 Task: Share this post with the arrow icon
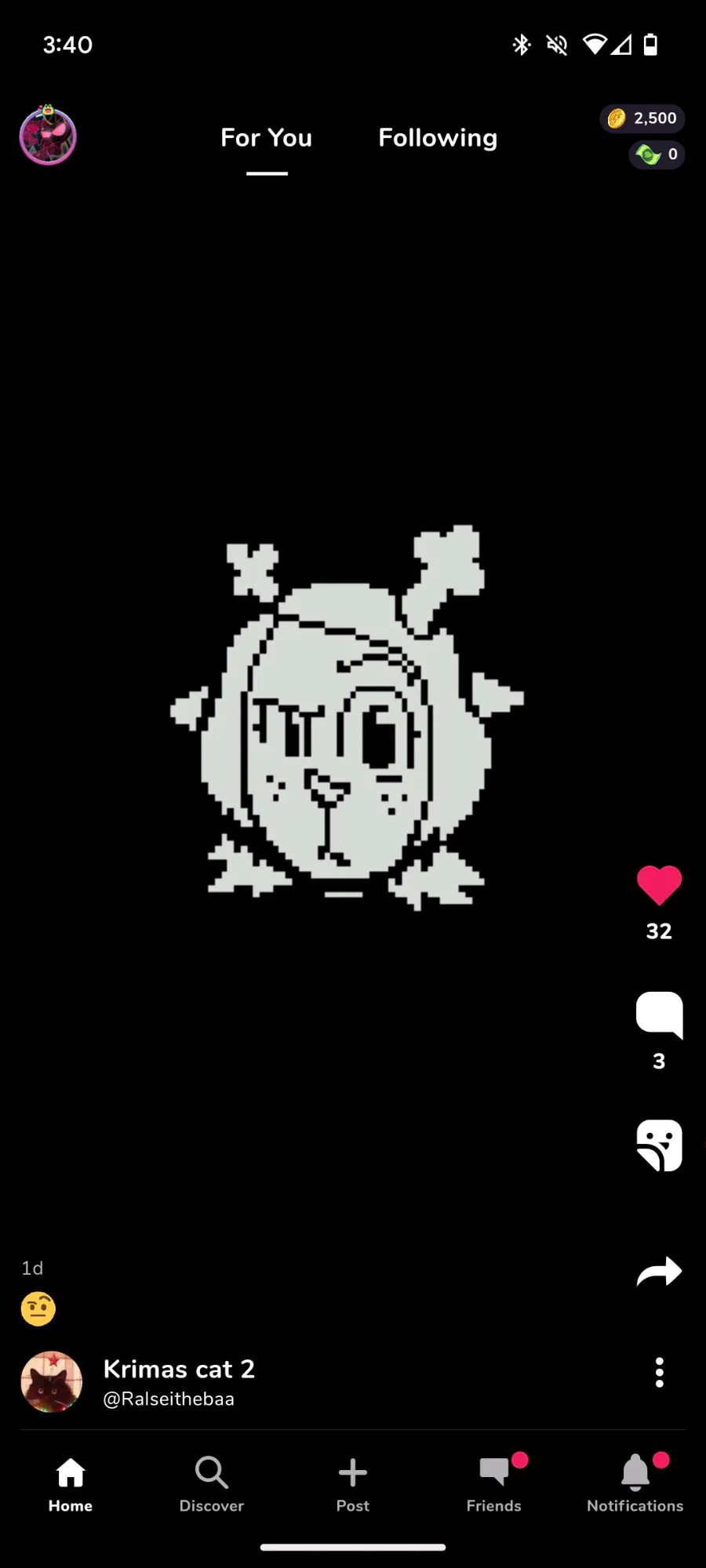tap(659, 1272)
